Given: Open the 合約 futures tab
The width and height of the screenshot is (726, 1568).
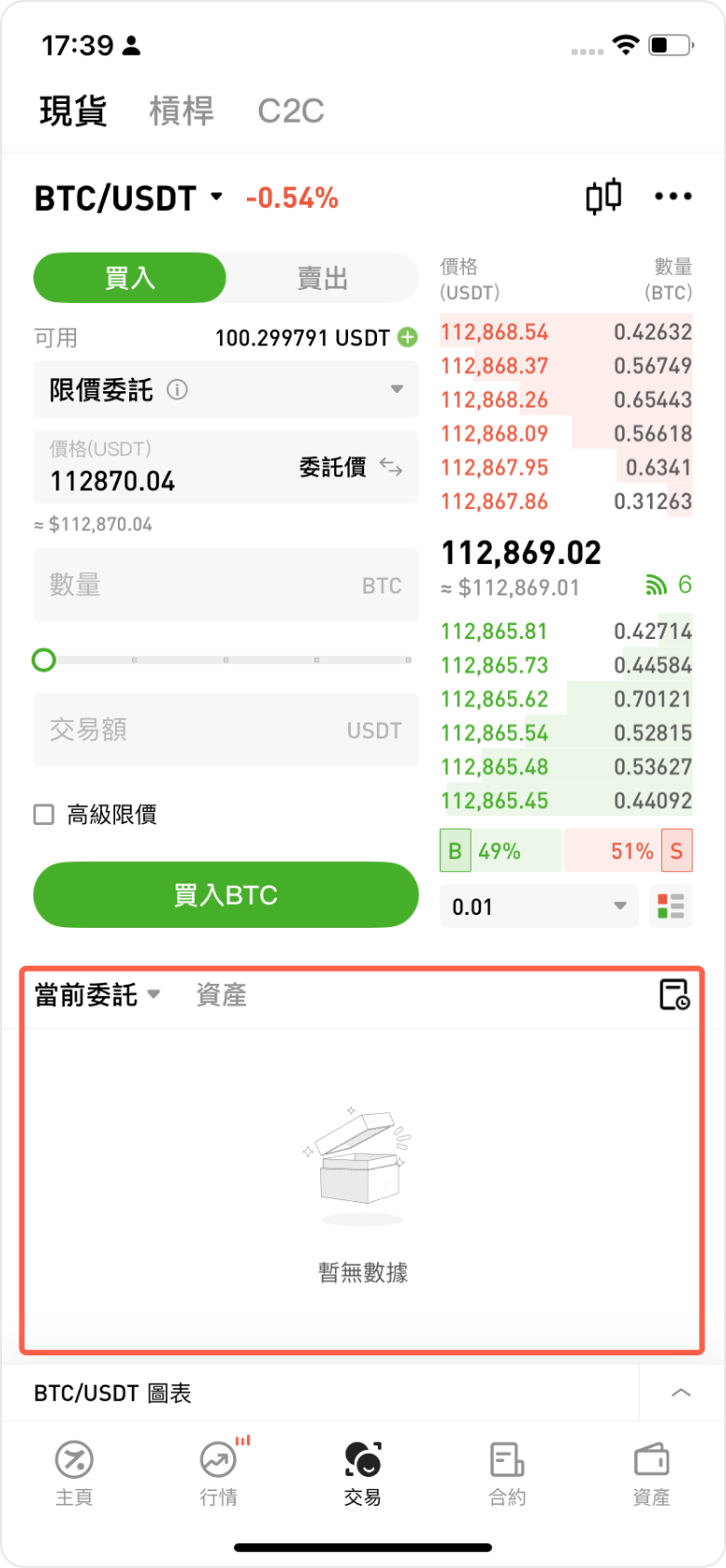Looking at the screenshot, I should [507, 1472].
